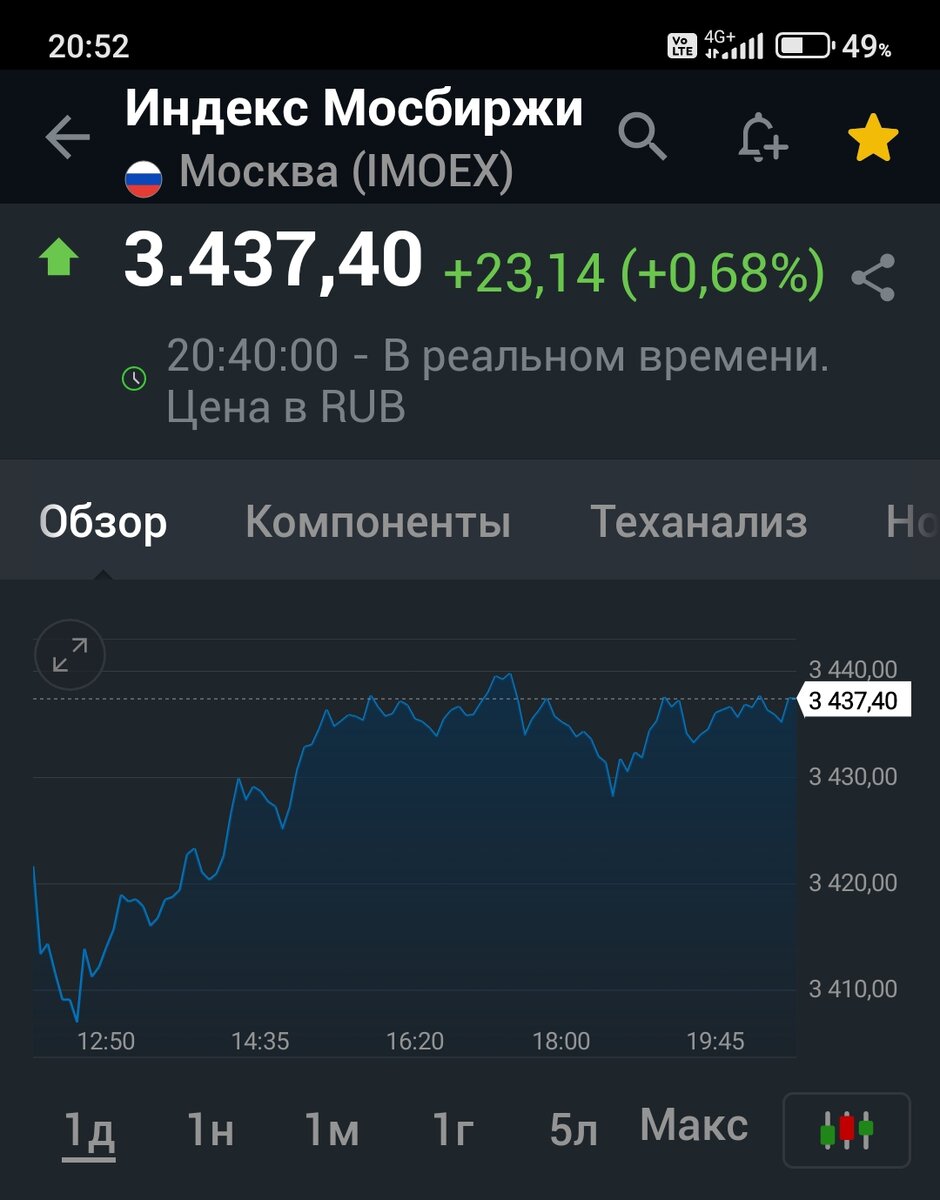Screen dimensions: 940x1200
Task: Share the IMOEX quote
Action: (873, 278)
